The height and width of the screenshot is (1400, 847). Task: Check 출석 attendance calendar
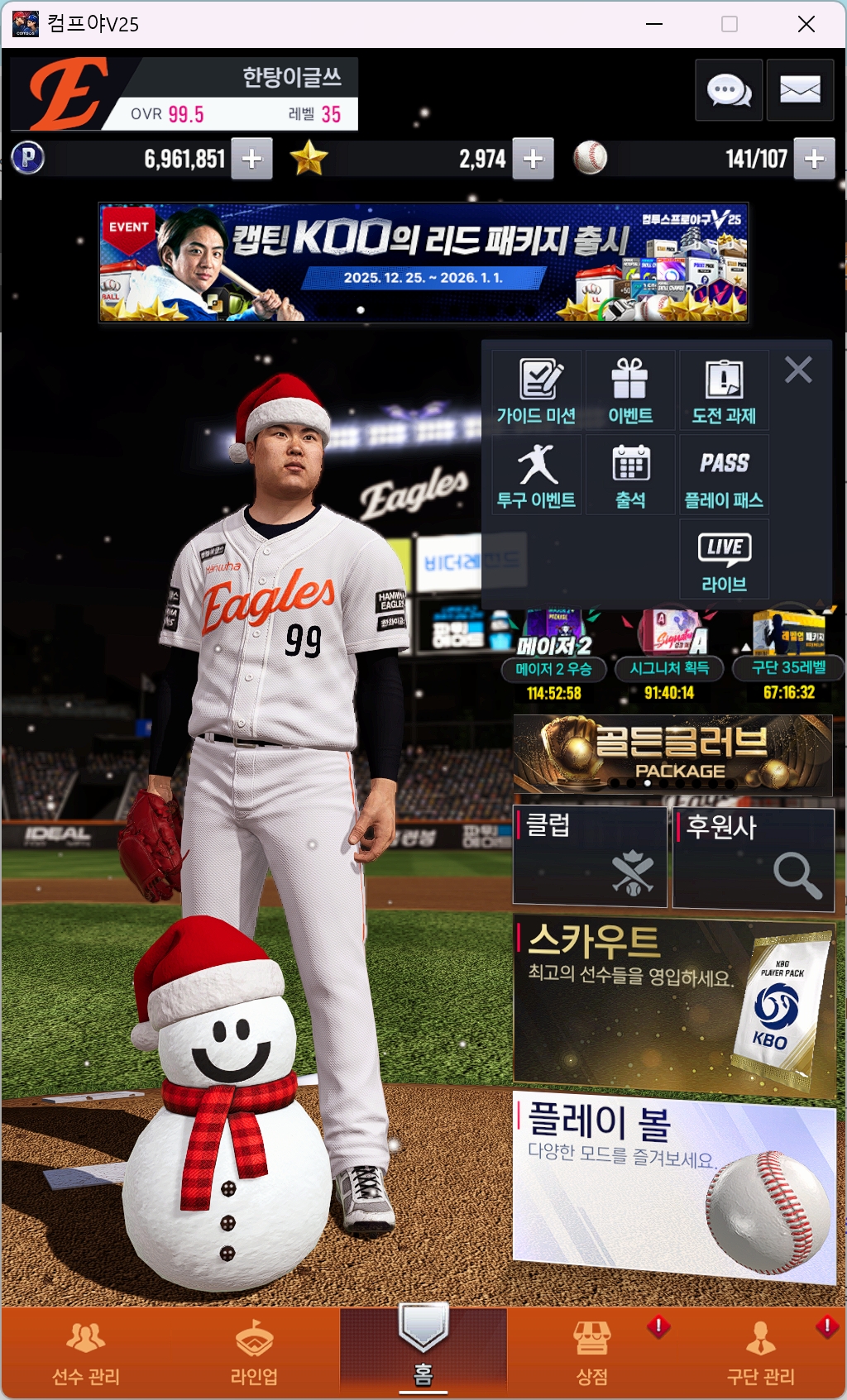tap(630, 475)
